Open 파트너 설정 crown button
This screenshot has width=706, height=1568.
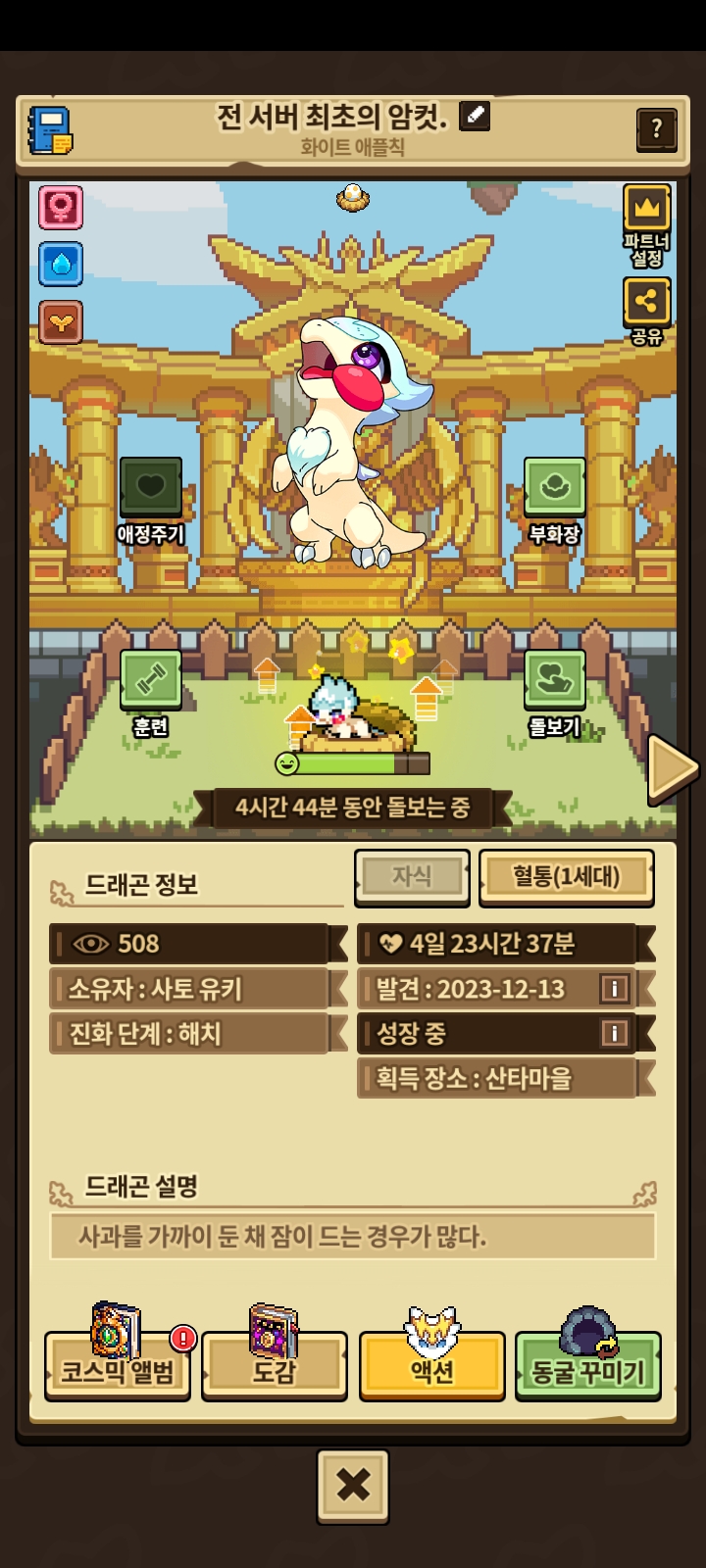(646, 209)
